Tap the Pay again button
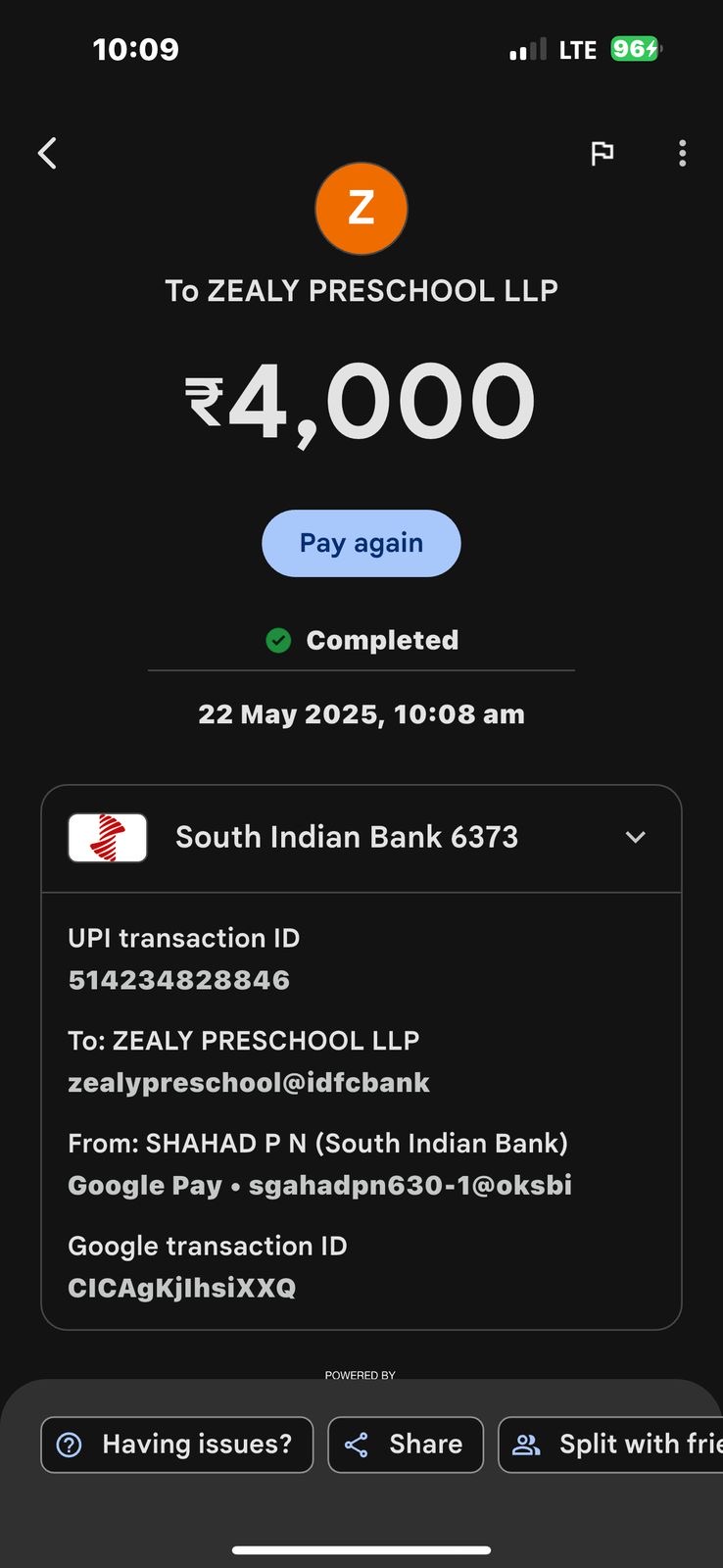Viewport: 723px width, 1568px height. point(361,543)
